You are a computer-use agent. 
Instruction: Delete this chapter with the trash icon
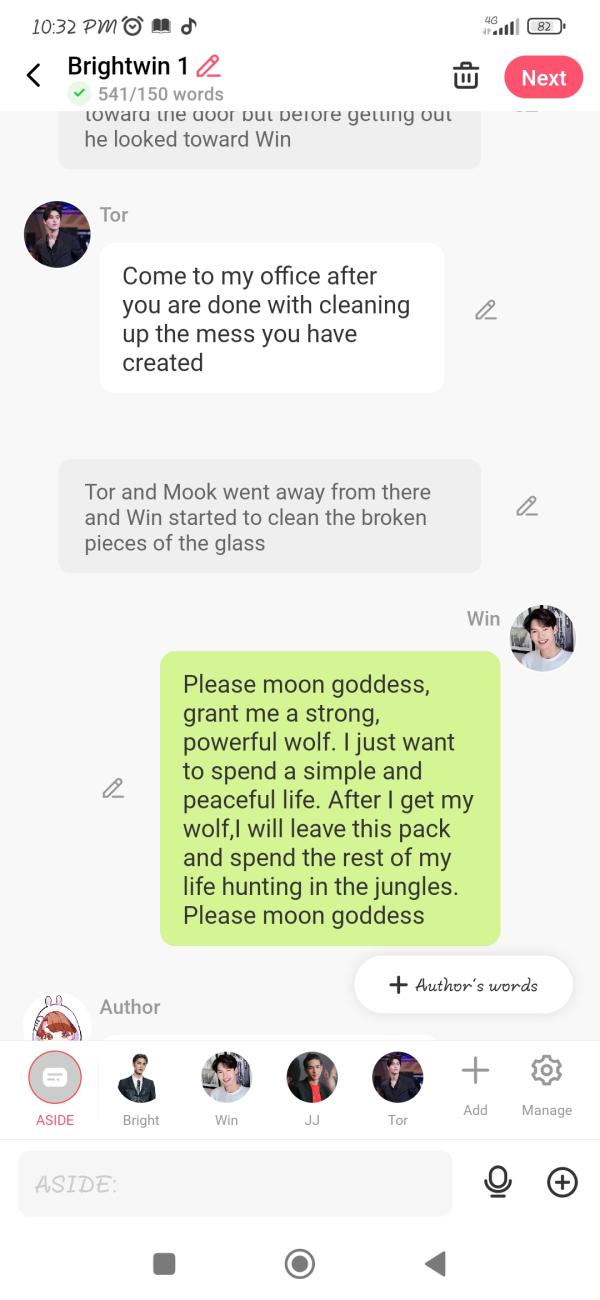tap(466, 76)
